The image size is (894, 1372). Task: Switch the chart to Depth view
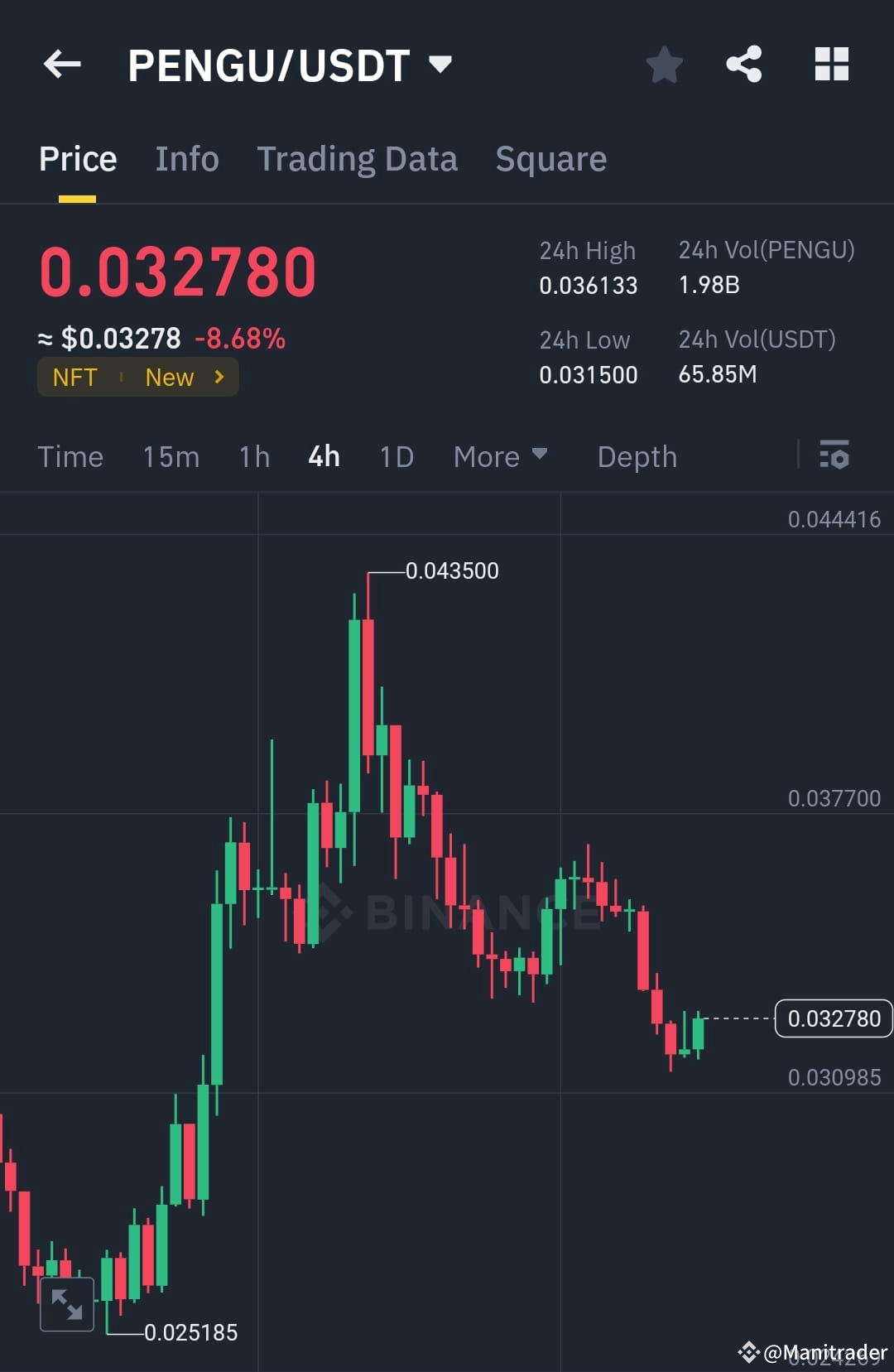637,456
